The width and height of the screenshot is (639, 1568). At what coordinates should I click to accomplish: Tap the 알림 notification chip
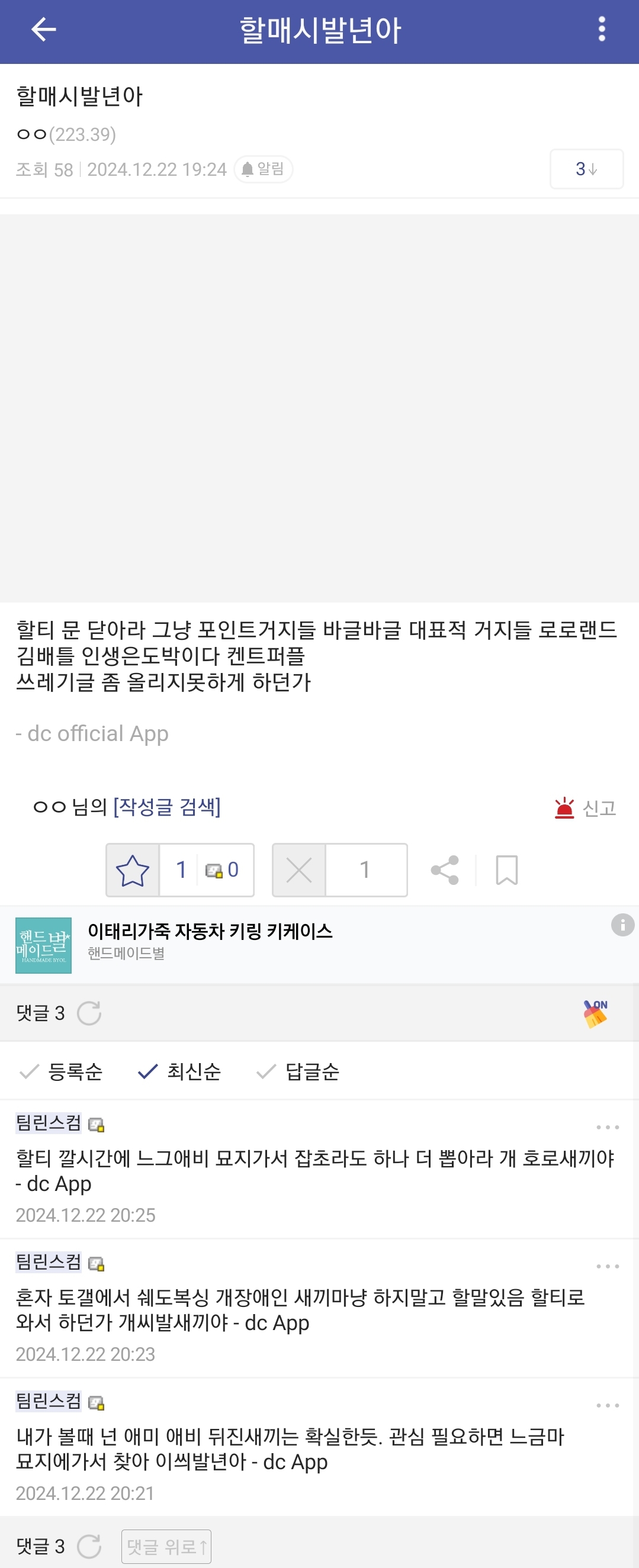click(263, 169)
